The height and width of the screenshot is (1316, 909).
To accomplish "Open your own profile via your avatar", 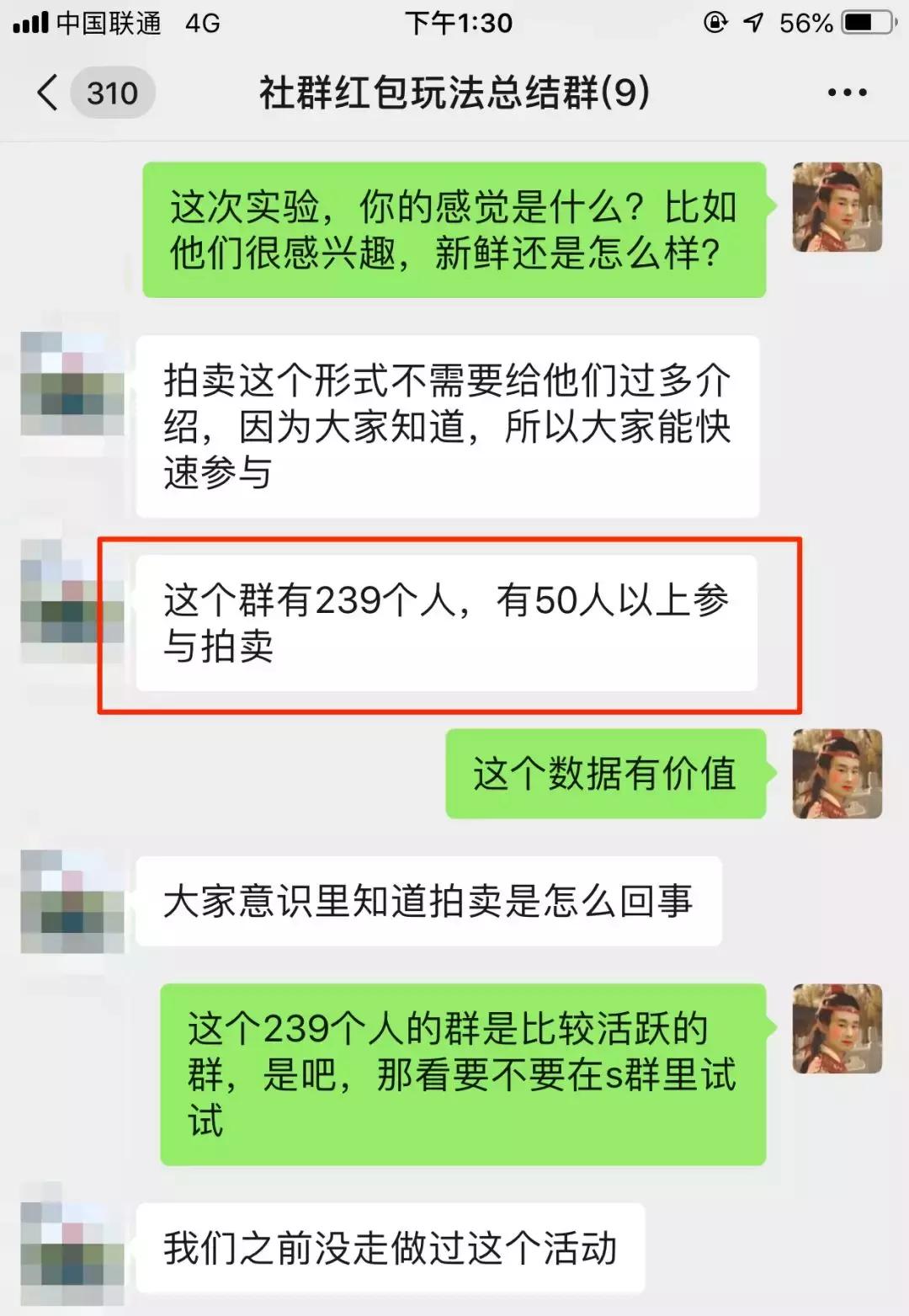I will (x=836, y=208).
